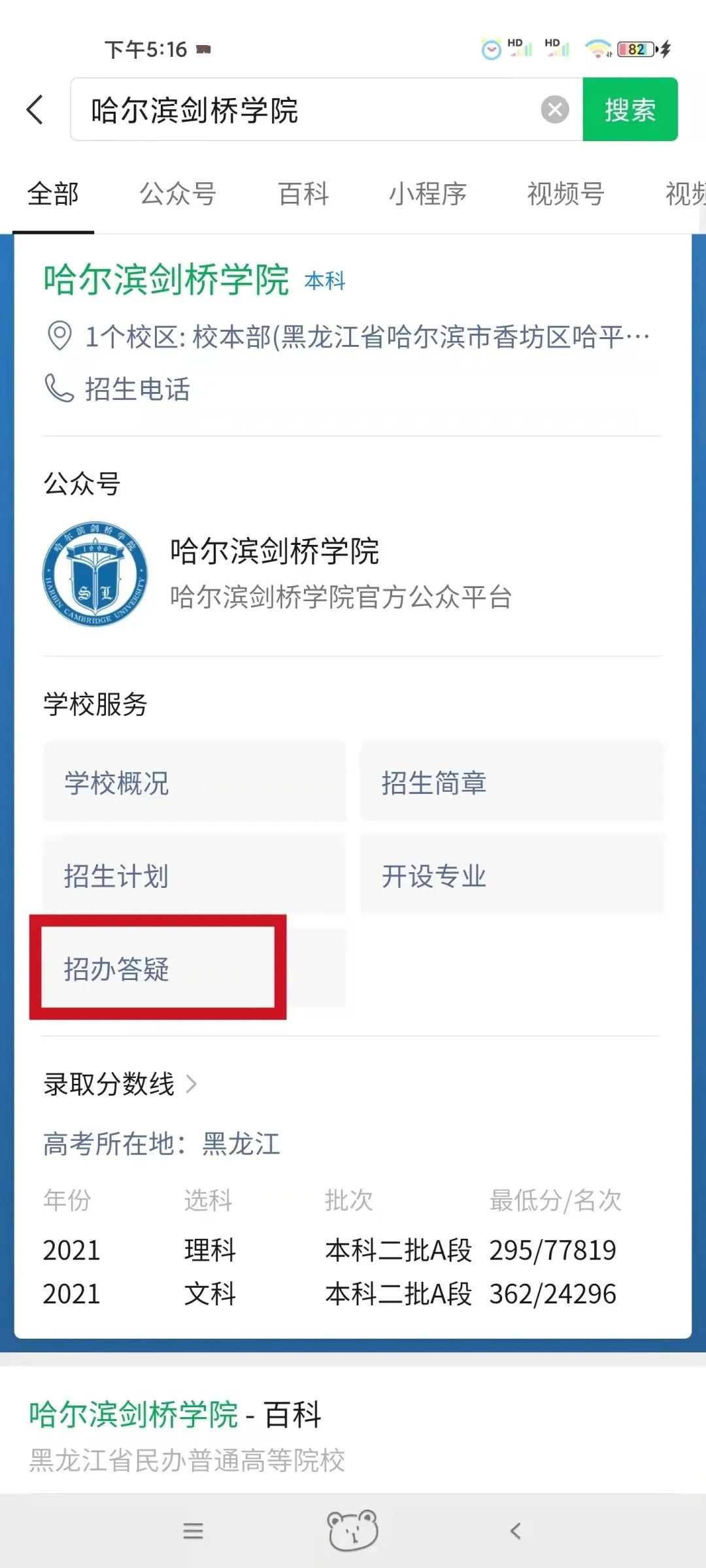Viewport: 706px width, 1568px height.
Task: Switch to the 百科 tab
Action: pyautogui.click(x=303, y=194)
